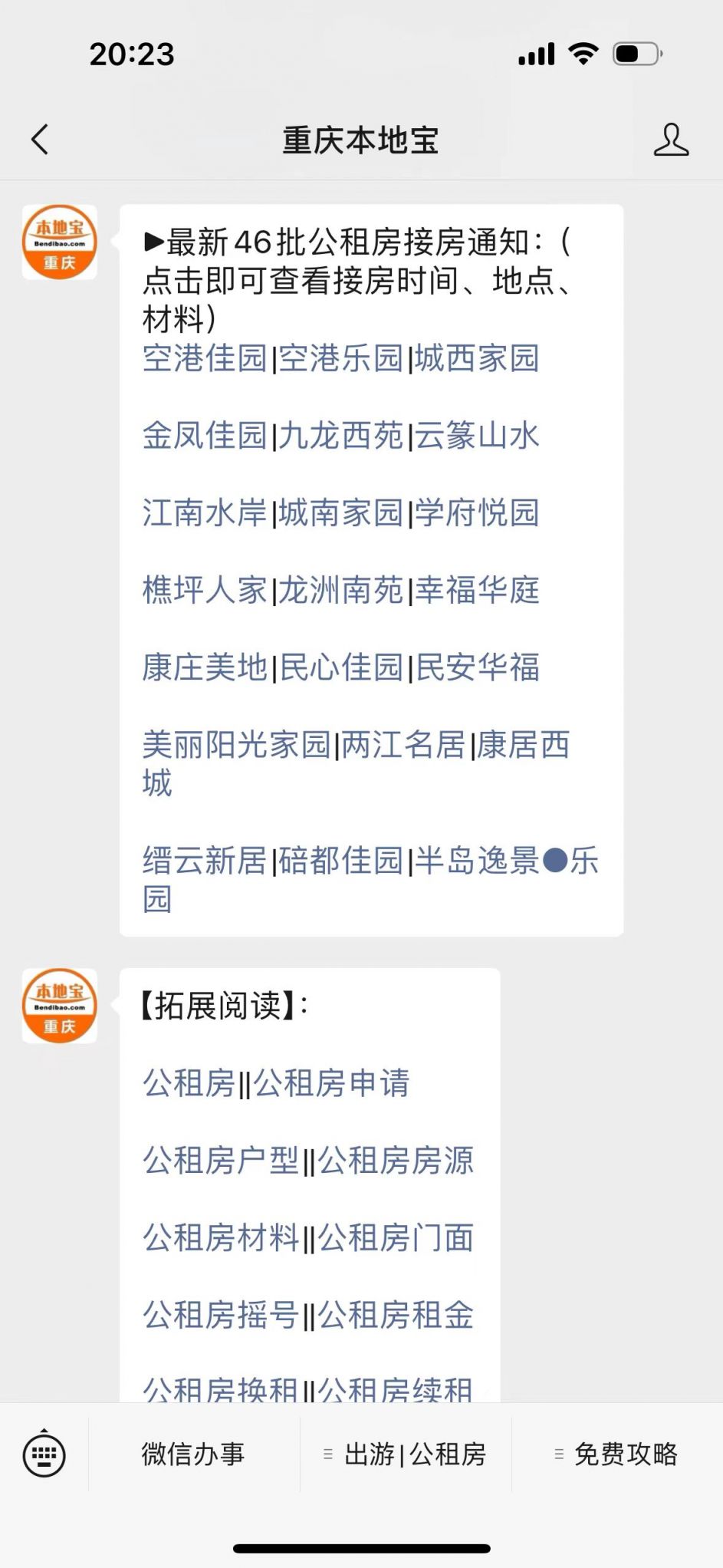The width and height of the screenshot is (723, 1568).
Task: Open the 两江名居 link
Action: click(x=403, y=745)
